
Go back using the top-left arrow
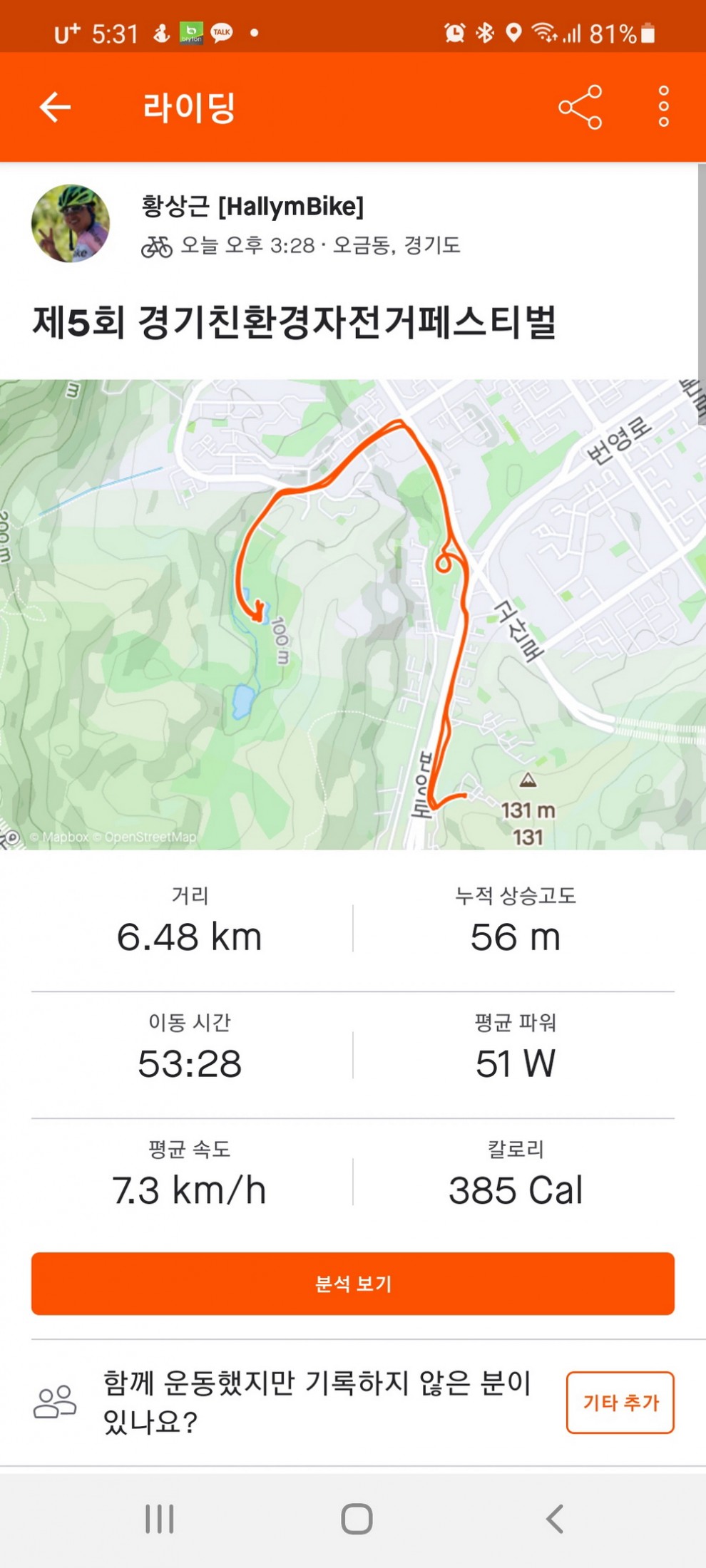[x=55, y=108]
